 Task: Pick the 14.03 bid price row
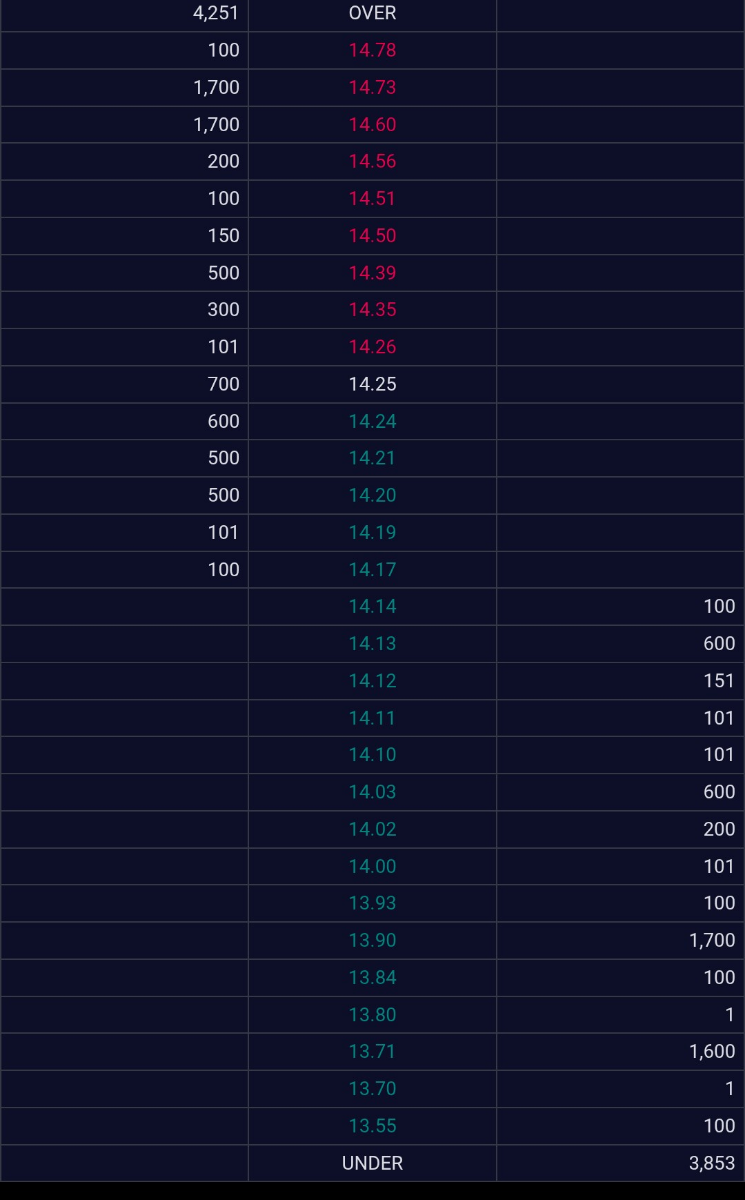pos(372,792)
